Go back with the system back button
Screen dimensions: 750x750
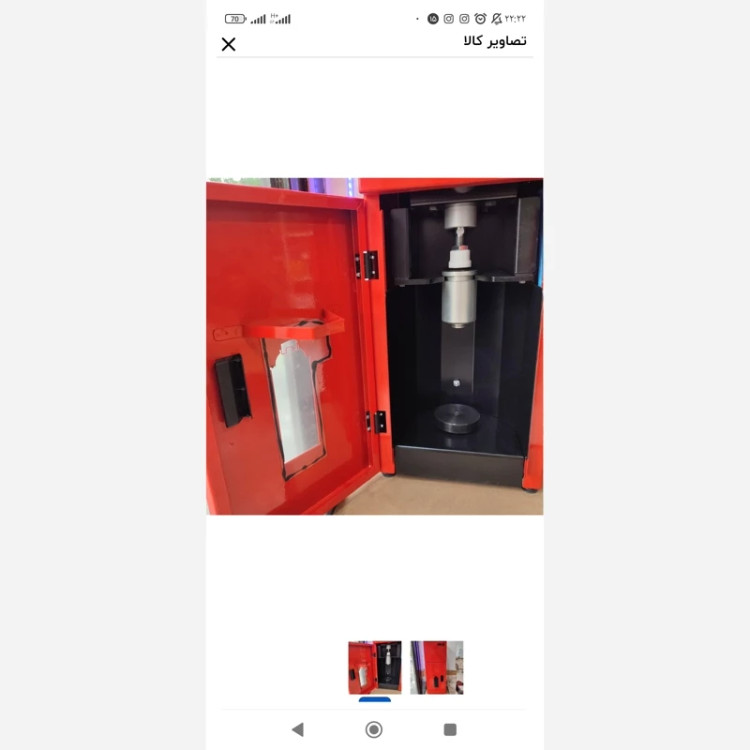[297, 730]
